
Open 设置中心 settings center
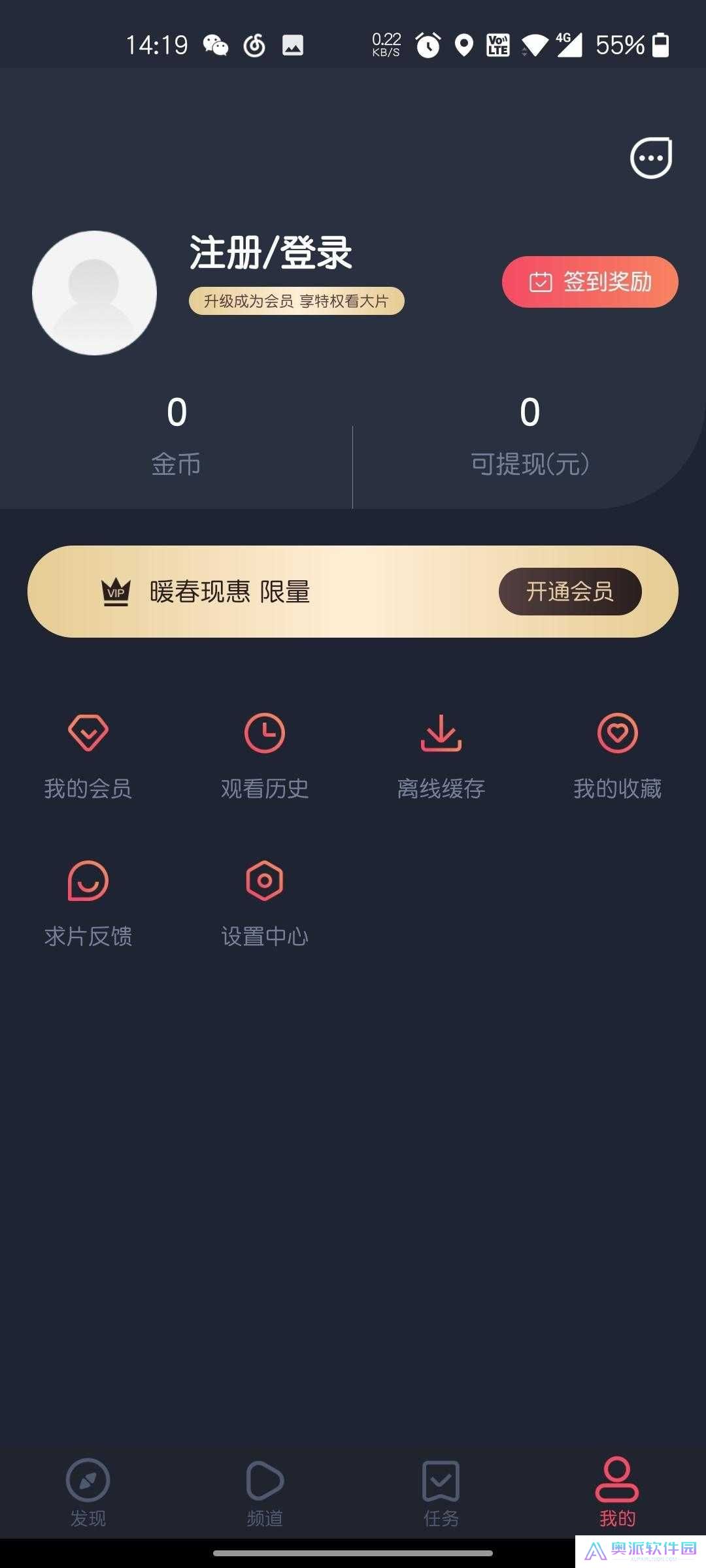263,905
